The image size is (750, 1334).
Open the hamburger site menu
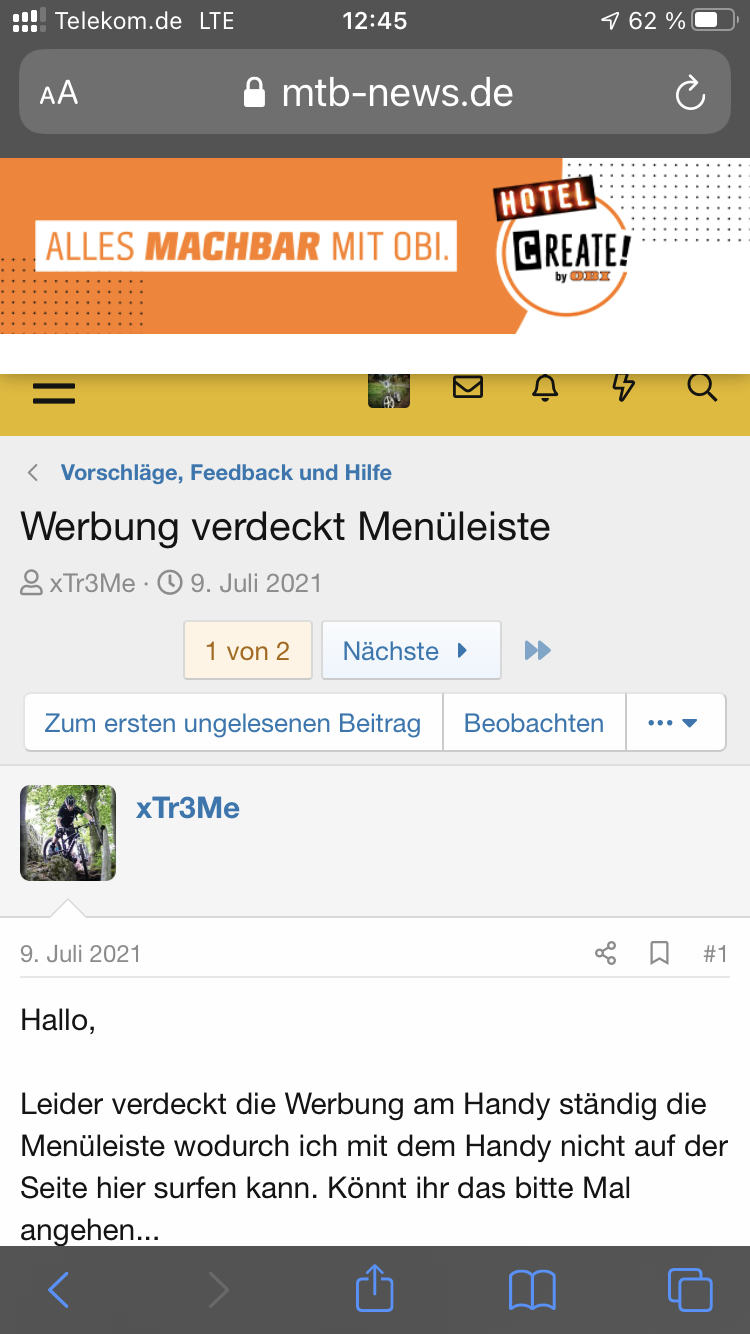(54, 391)
